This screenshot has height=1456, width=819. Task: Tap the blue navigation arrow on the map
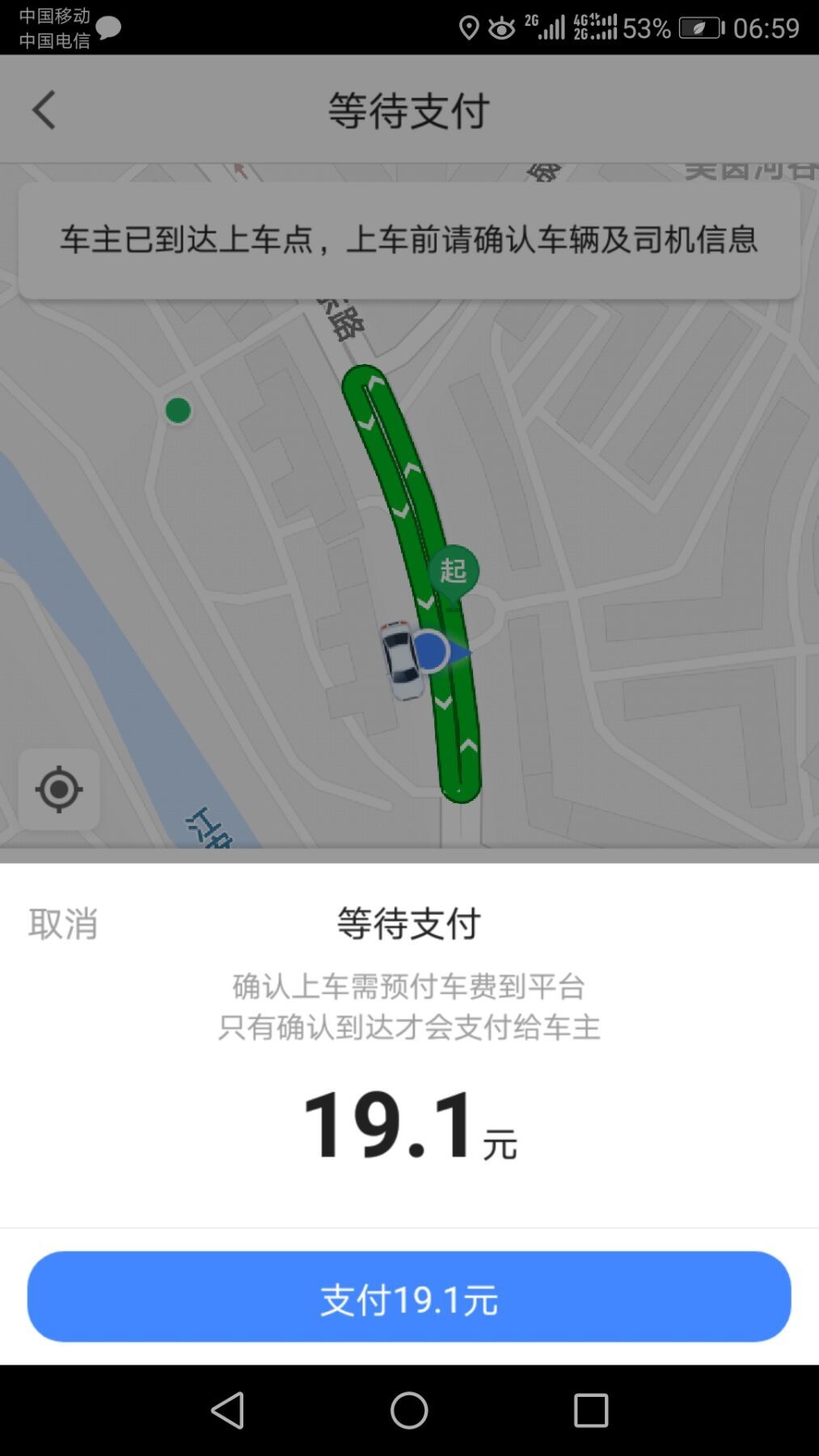[x=436, y=650]
